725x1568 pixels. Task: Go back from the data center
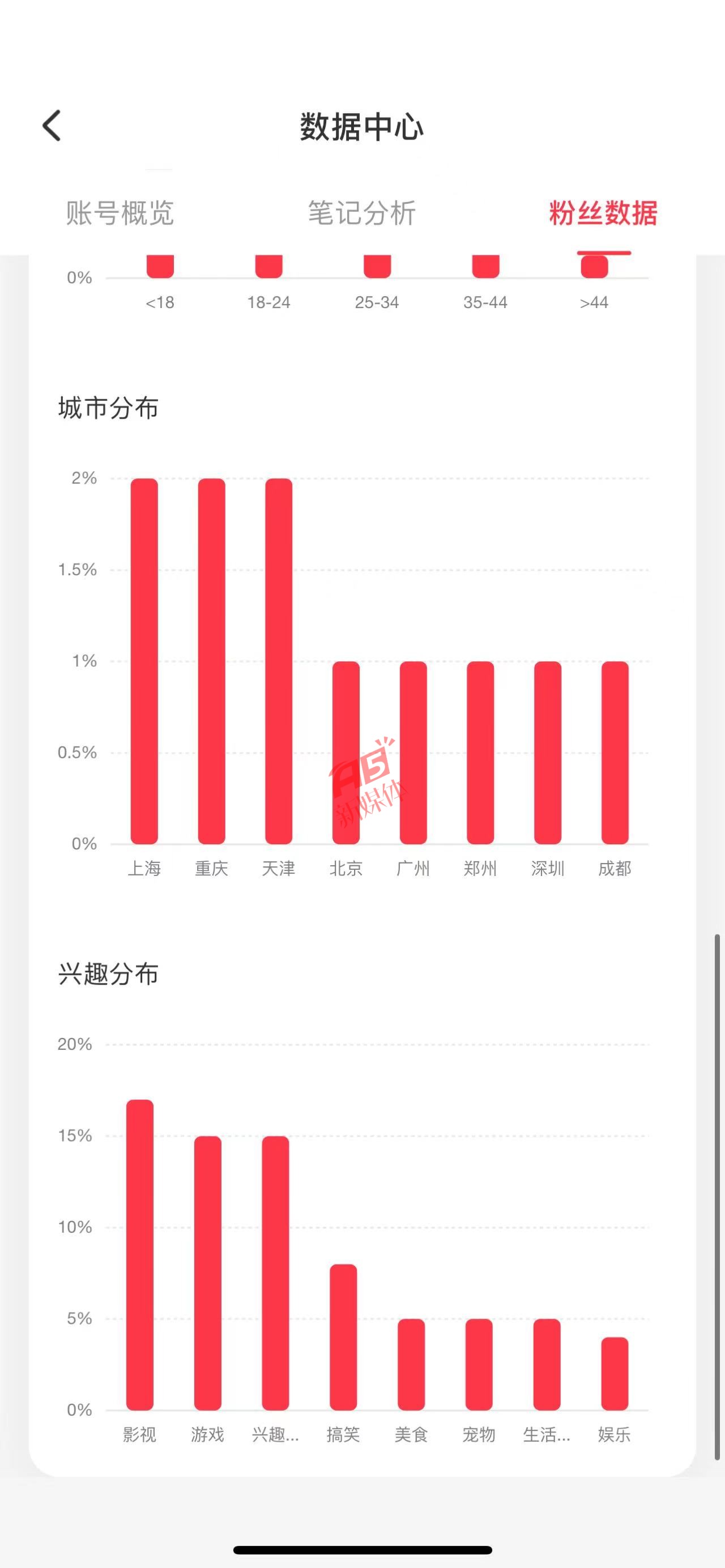click(52, 126)
